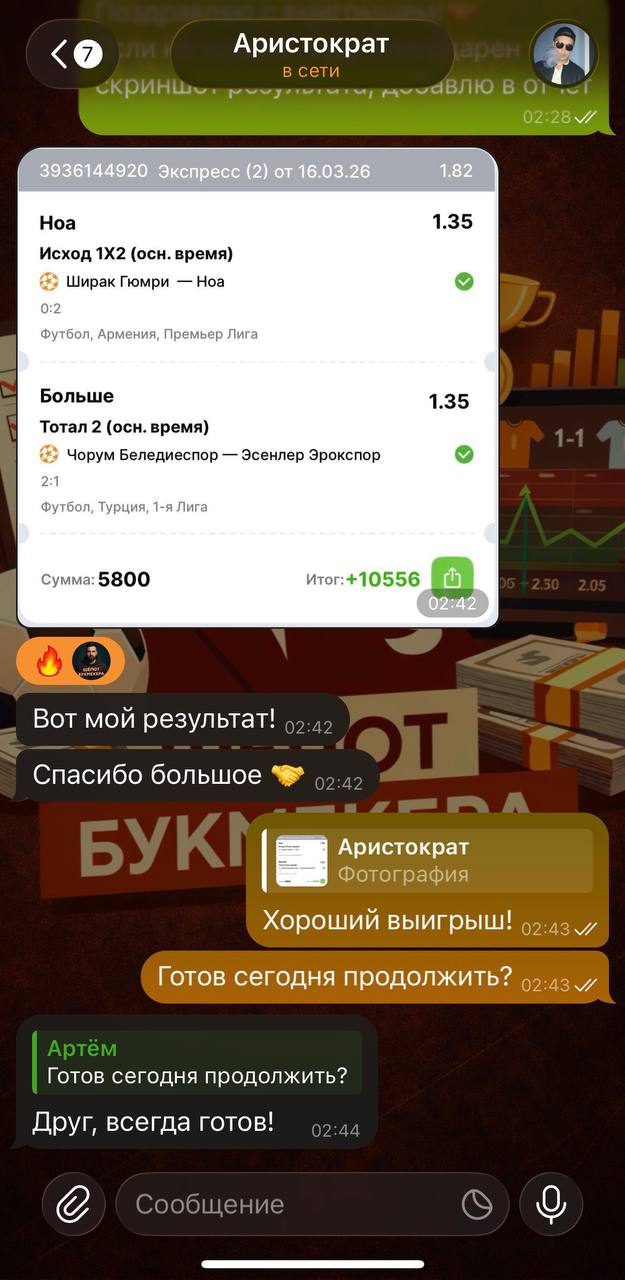
Task: Open Аристократ's chat info from the header
Action: 311,55
